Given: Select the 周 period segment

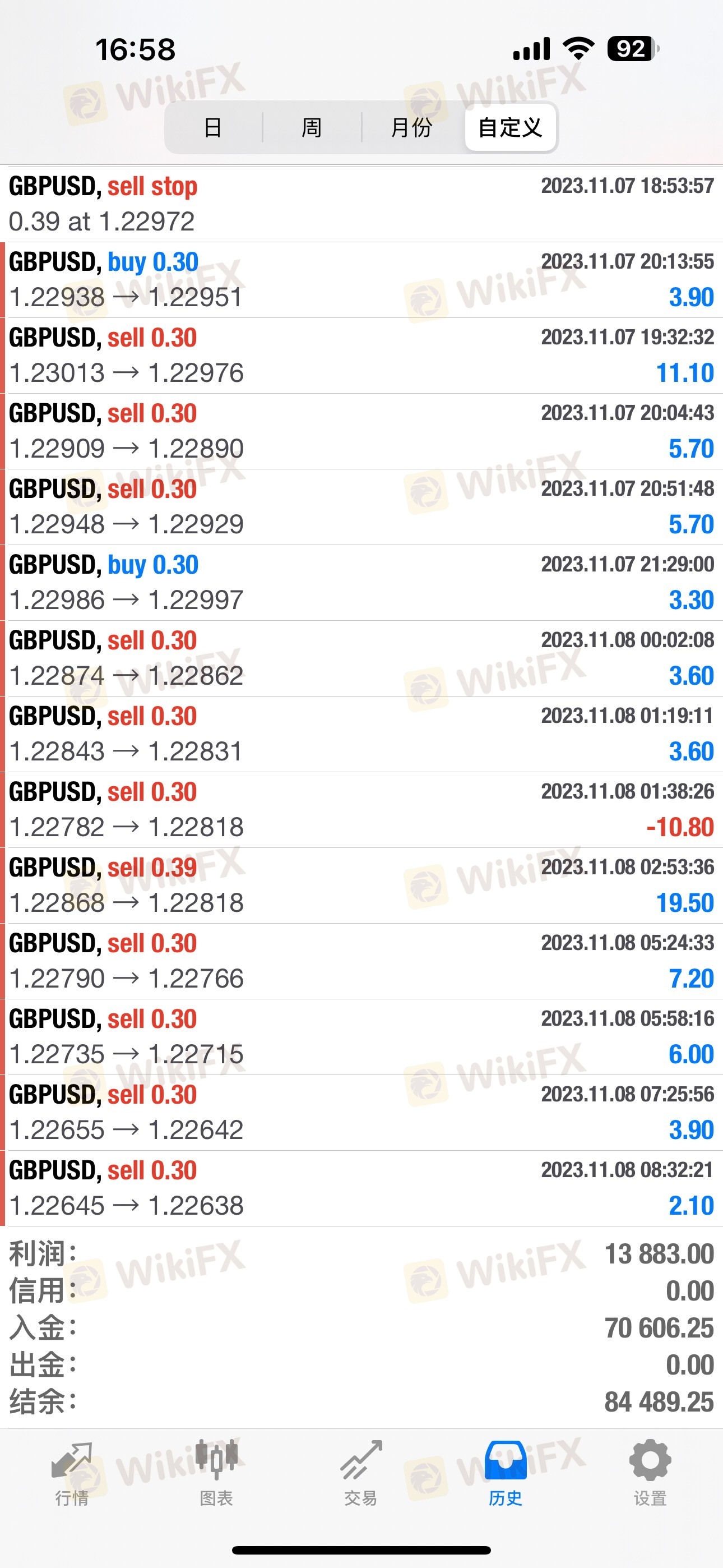Looking at the screenshot, I should [312, 127].
